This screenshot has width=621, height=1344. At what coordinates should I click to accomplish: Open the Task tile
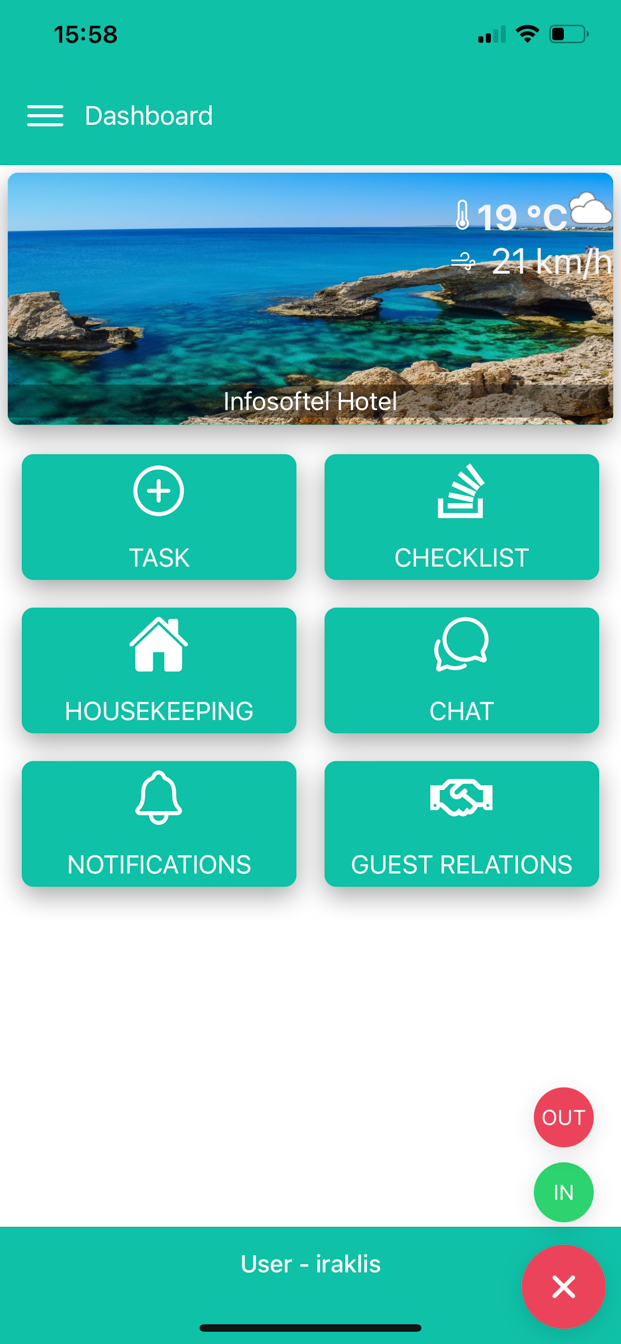(159, 517)
